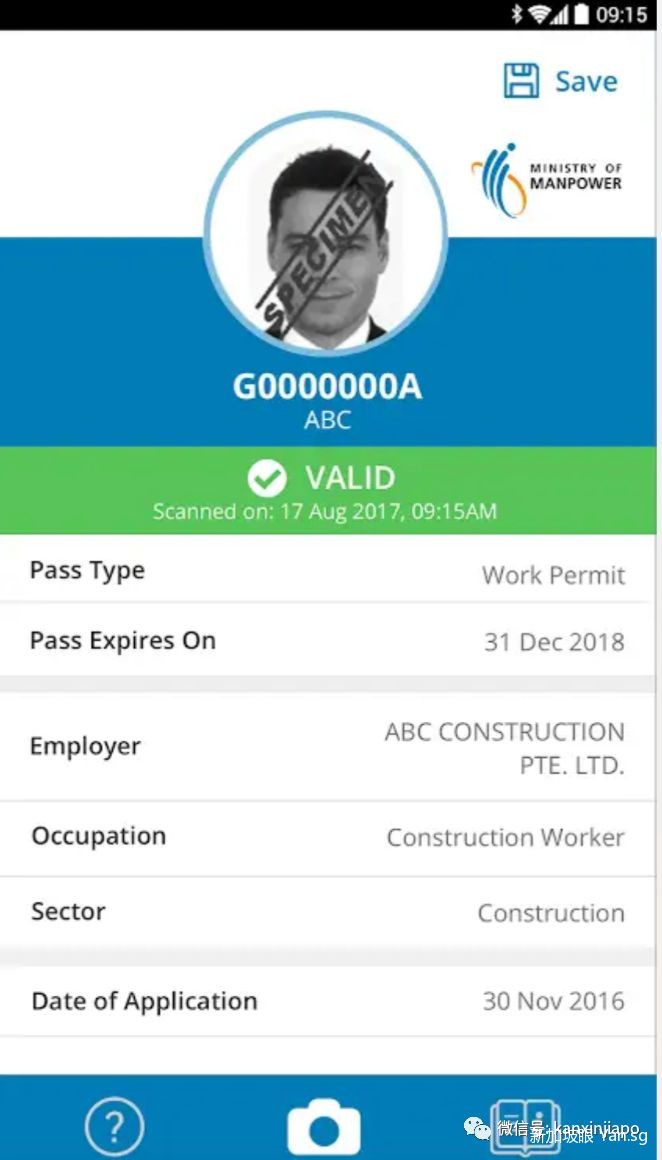Screen dimensions: 662x1160
Task: Open the help question mark icon
Action: pyautogui.click(x=114, y=1127)
